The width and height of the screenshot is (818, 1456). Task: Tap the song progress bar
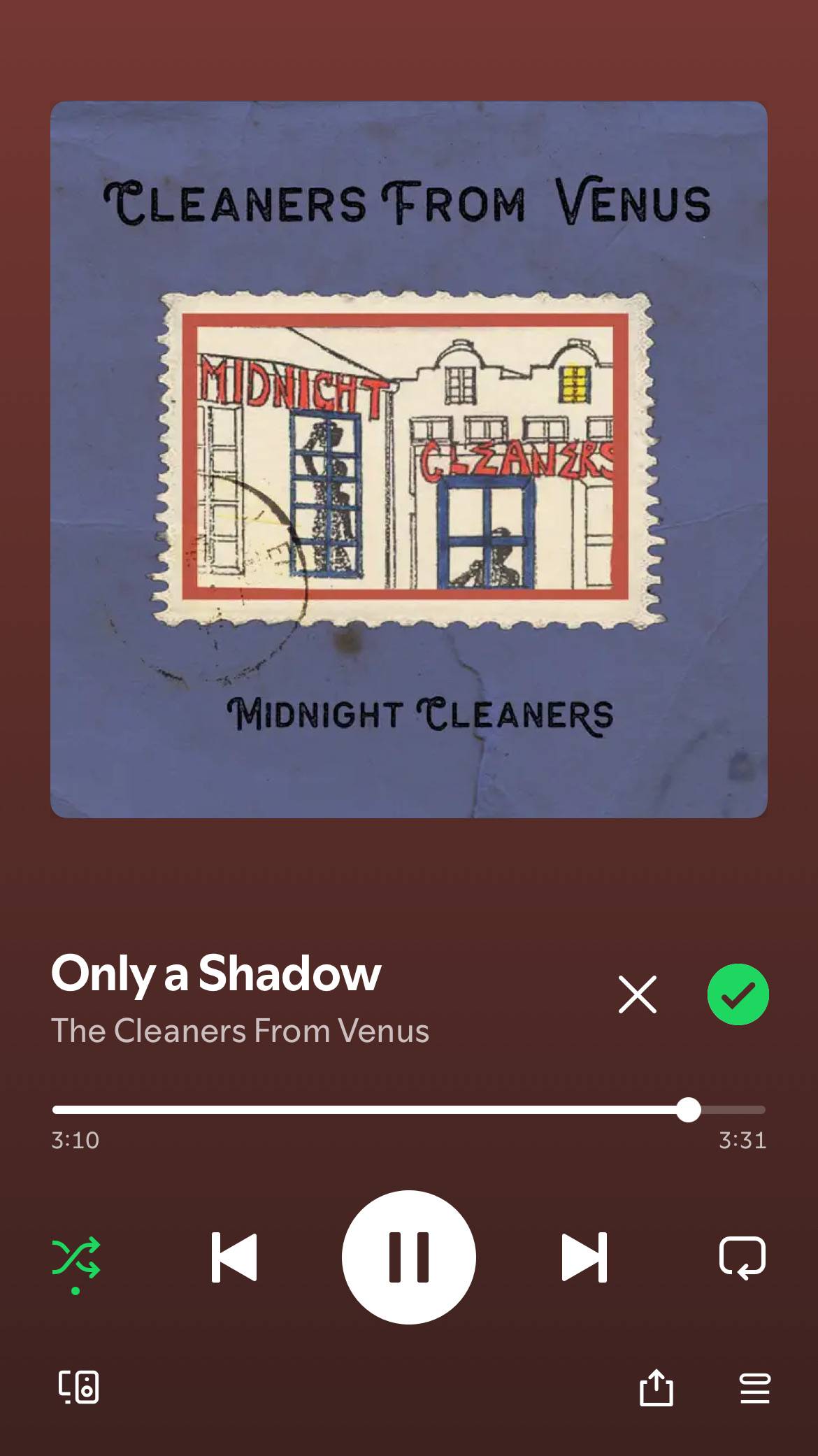(x=409, y=1110)
